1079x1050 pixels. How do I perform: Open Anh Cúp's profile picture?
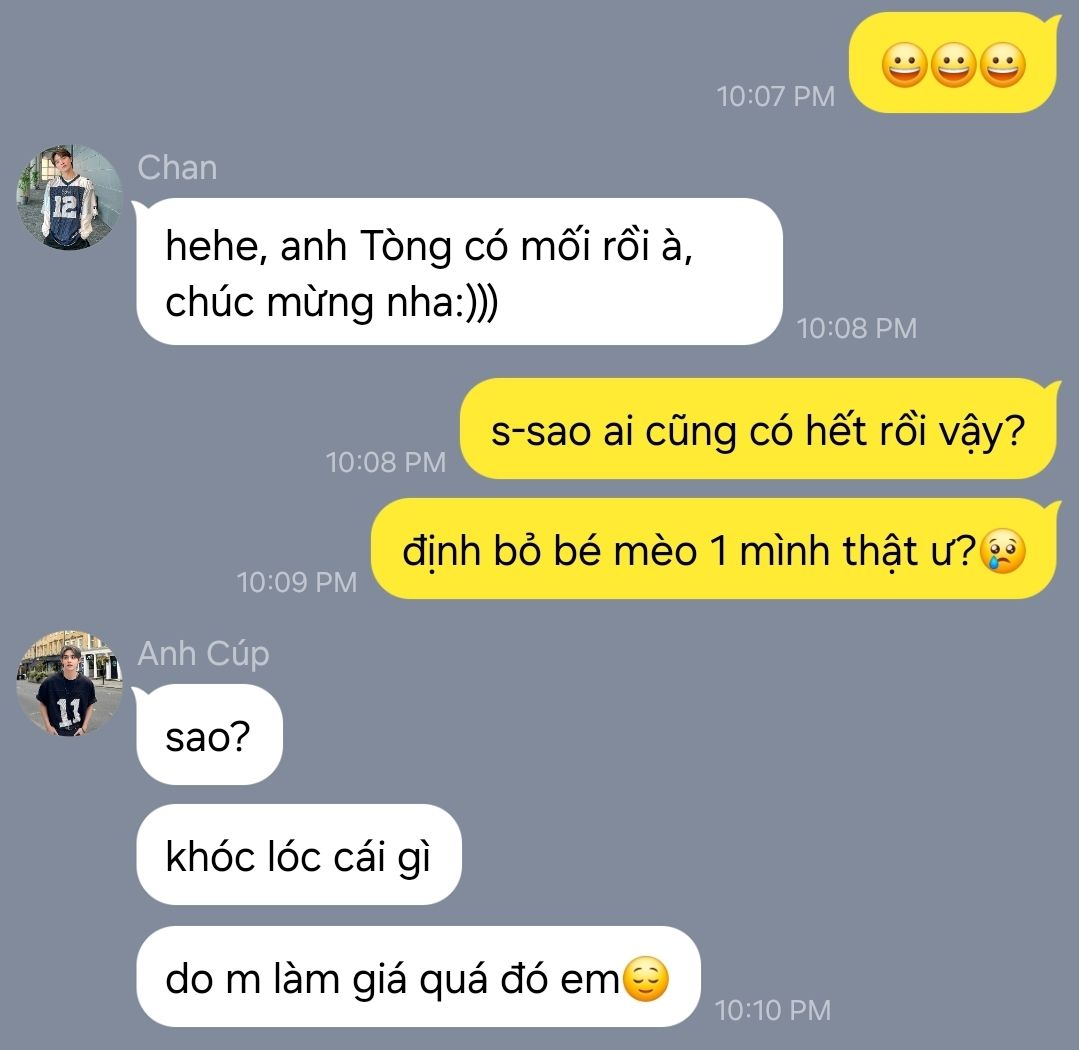pos(68,683)
